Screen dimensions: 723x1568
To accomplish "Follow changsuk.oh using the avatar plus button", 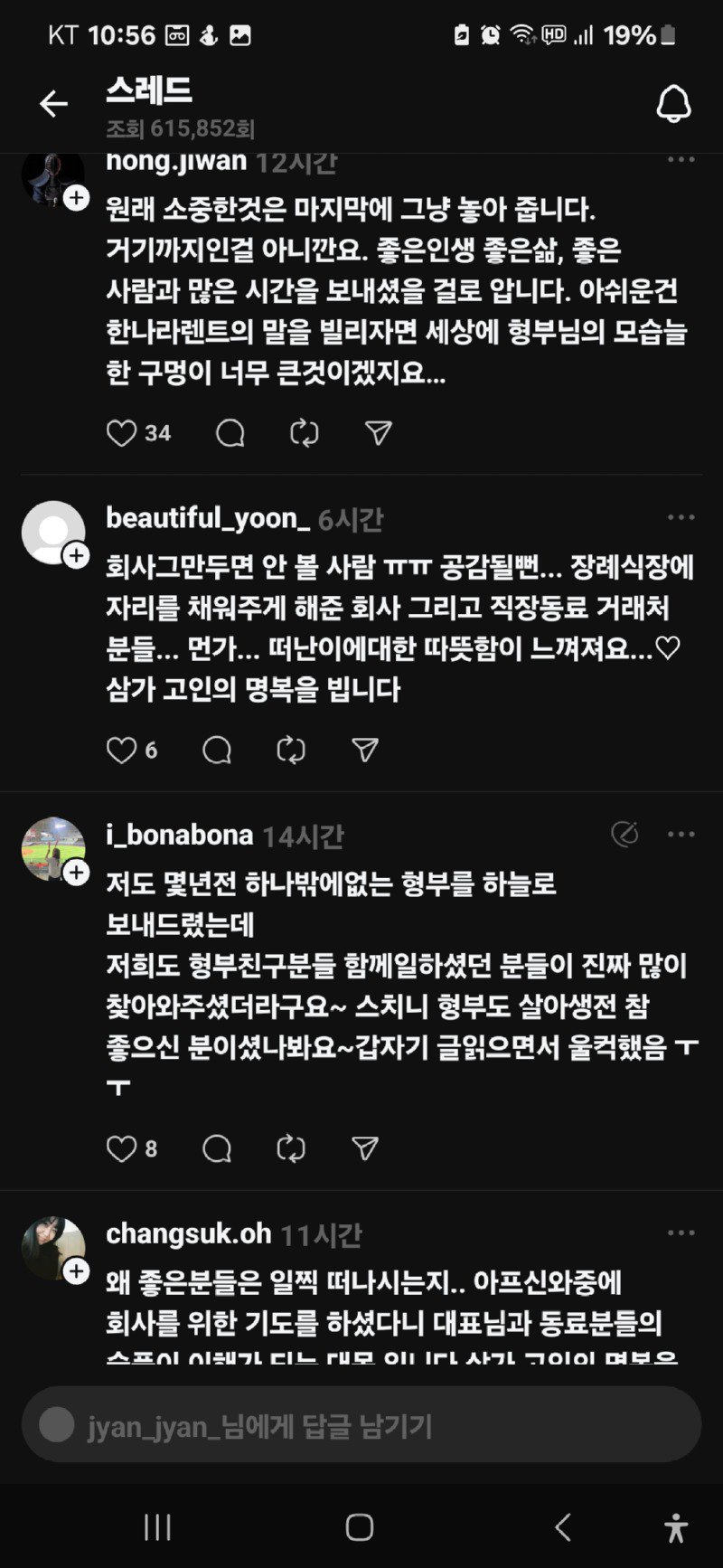I will coord(77,1270).
